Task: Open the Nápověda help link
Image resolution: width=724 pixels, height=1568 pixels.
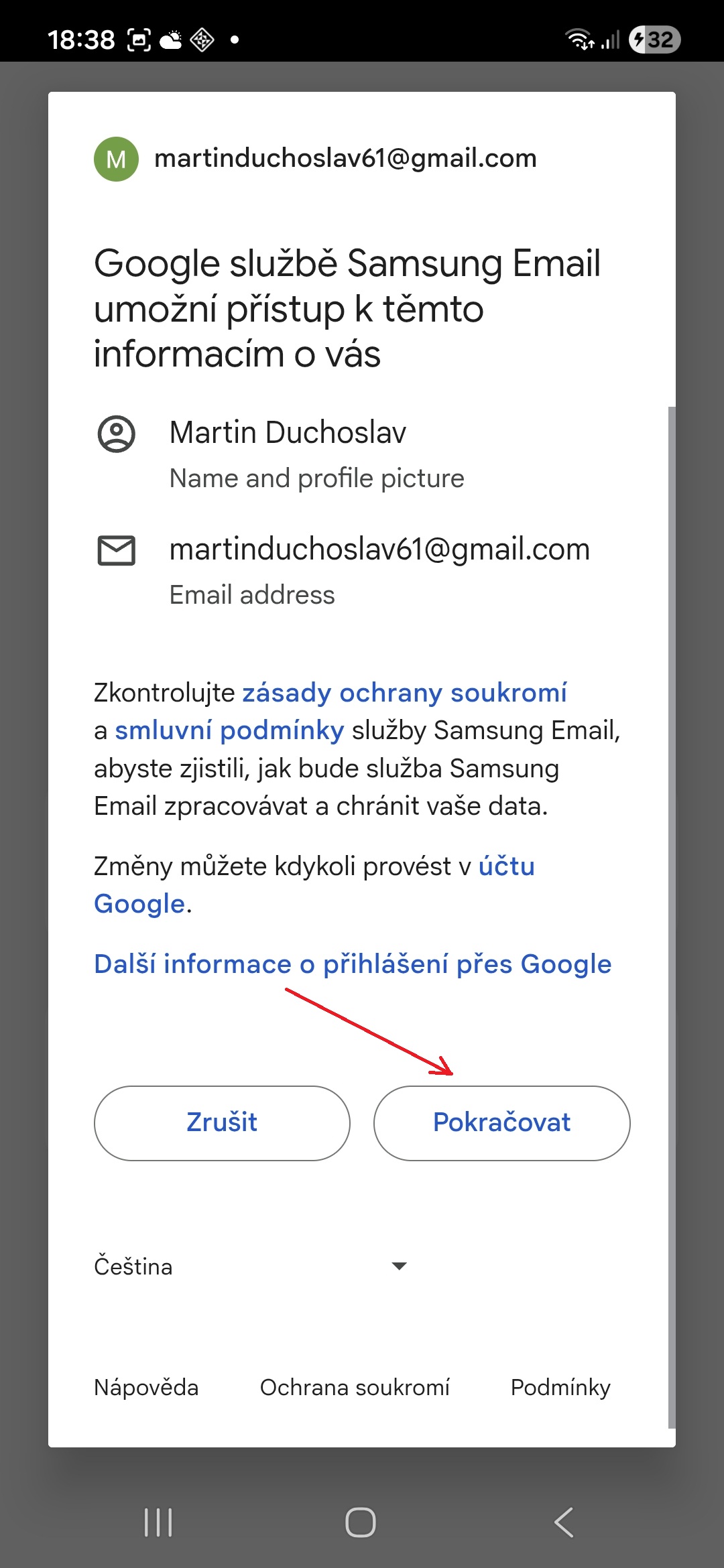Action: coord(146,1387)
